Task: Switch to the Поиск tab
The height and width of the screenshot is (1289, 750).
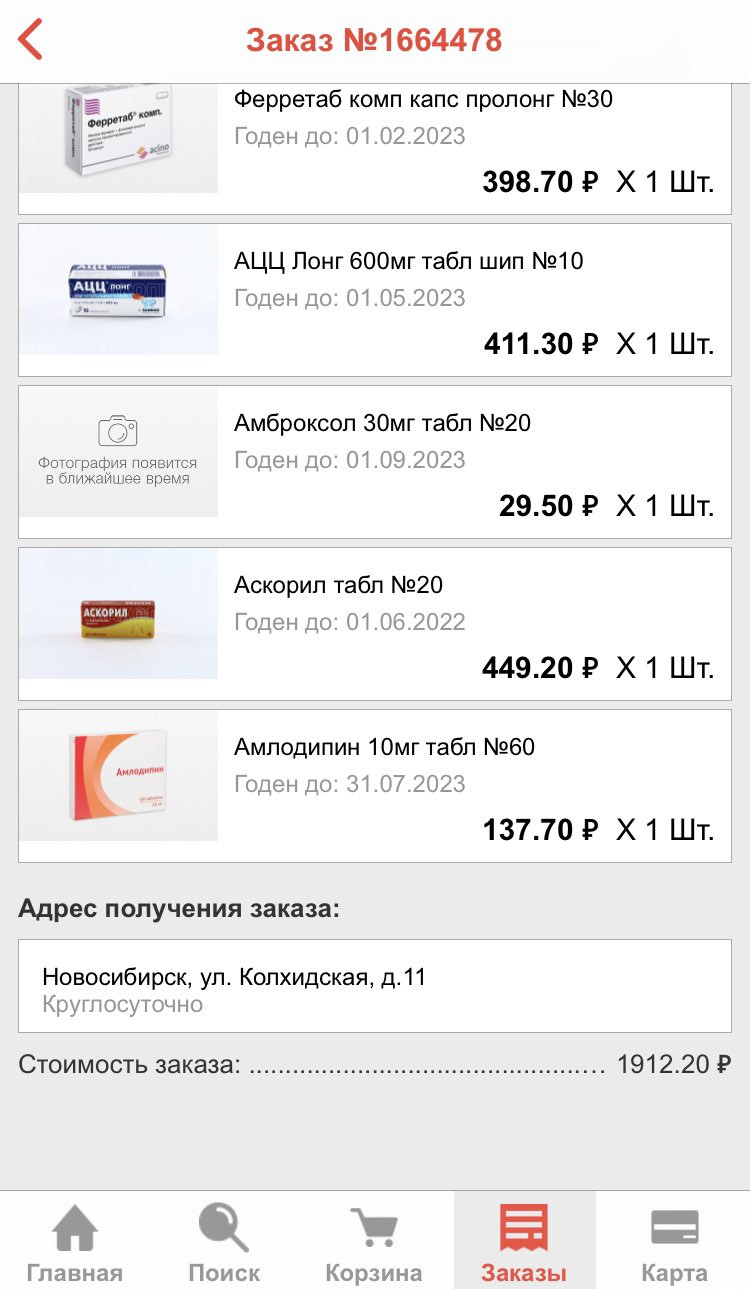Action: coord(224,1241)
